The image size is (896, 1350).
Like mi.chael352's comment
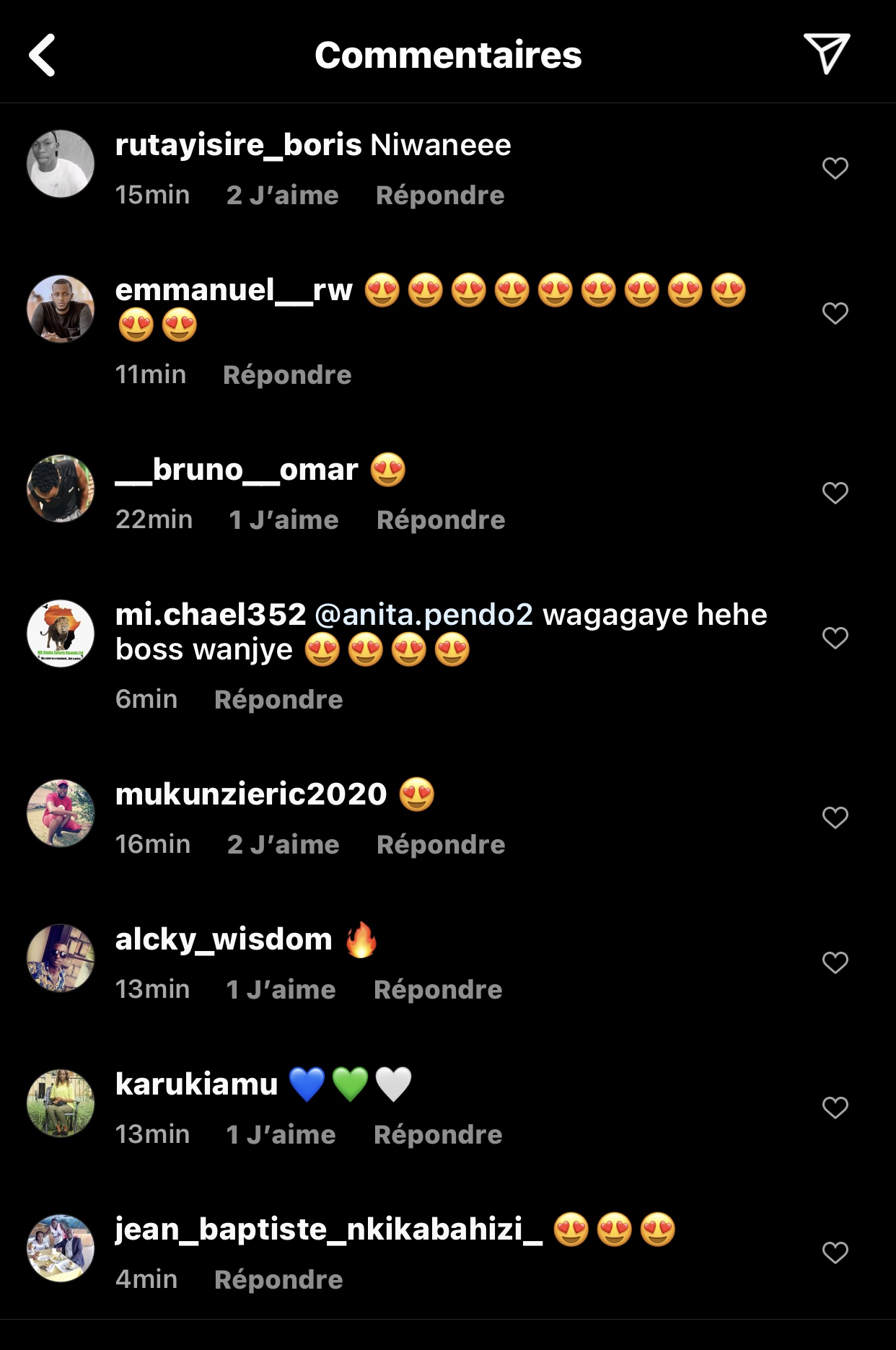835,638
